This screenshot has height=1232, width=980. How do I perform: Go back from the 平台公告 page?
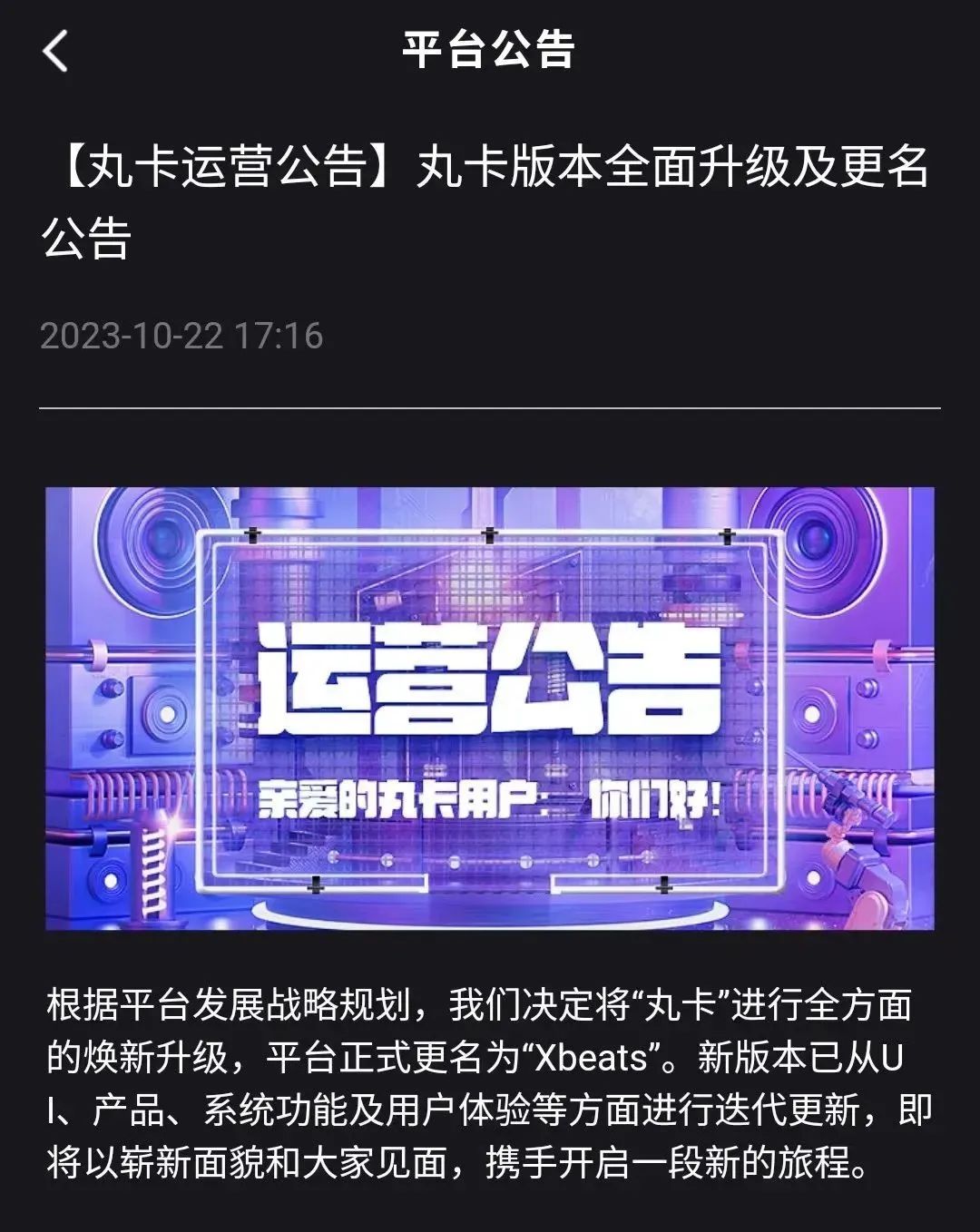point(55,51)
